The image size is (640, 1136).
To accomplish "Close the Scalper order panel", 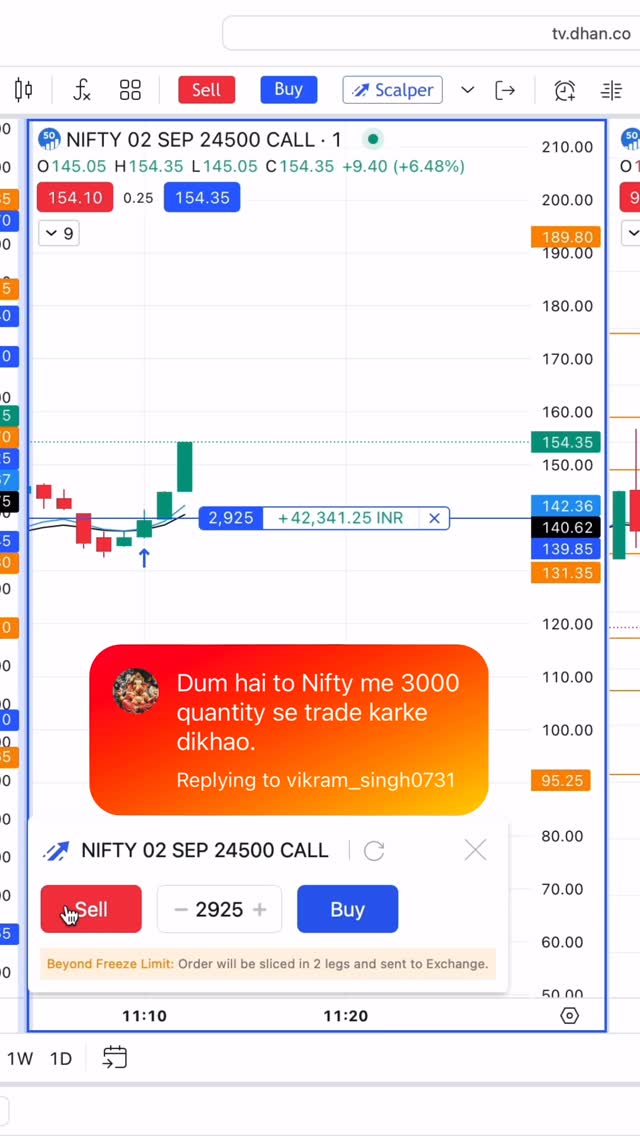I will click(x=475, y=850).
